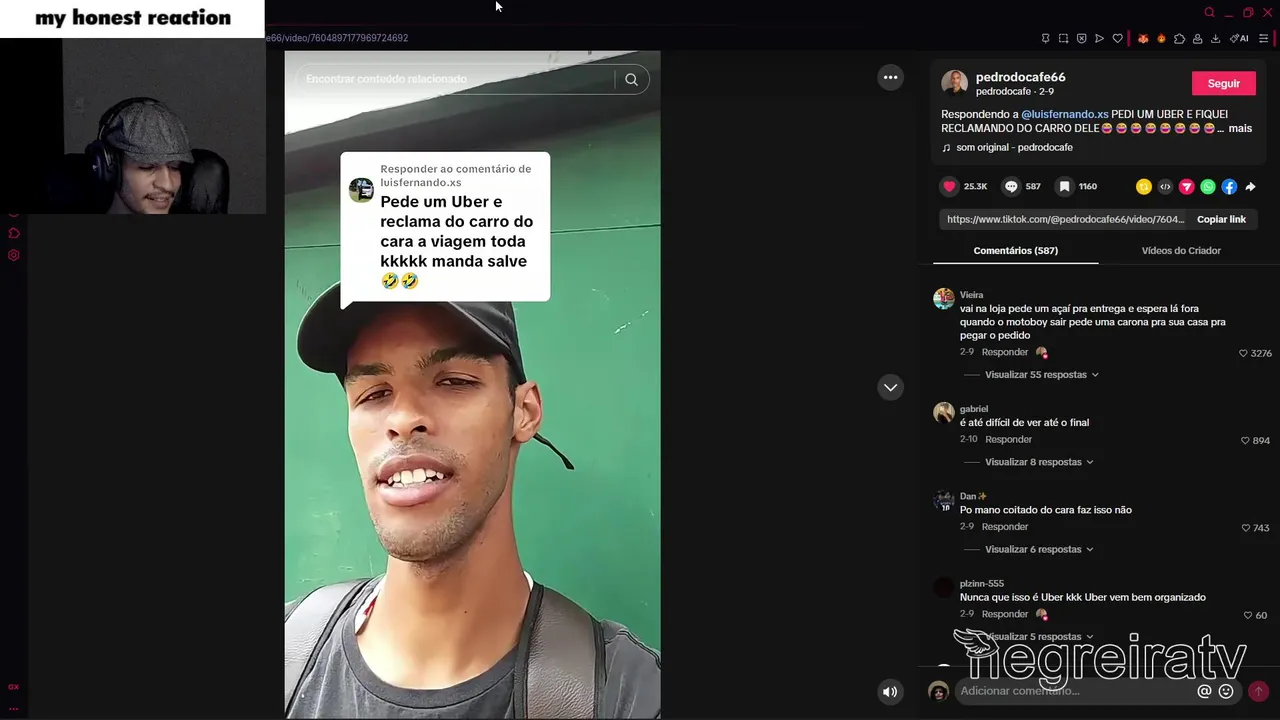This screenshot has width=1280, height=720.
Task: Reply to gabriel's comment with Responder
Action: [x=1008, y=439]
